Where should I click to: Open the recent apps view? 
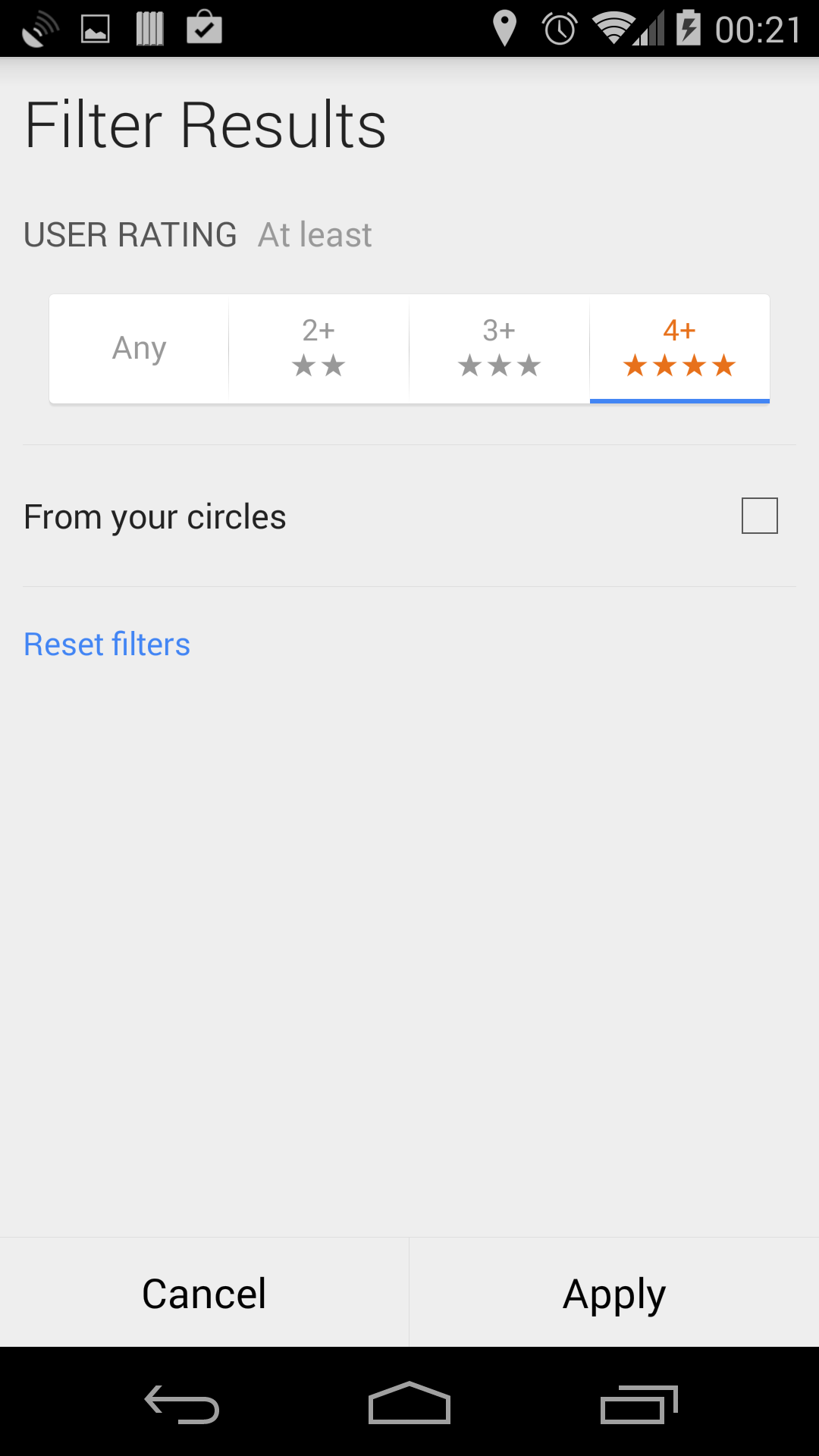639,1404
